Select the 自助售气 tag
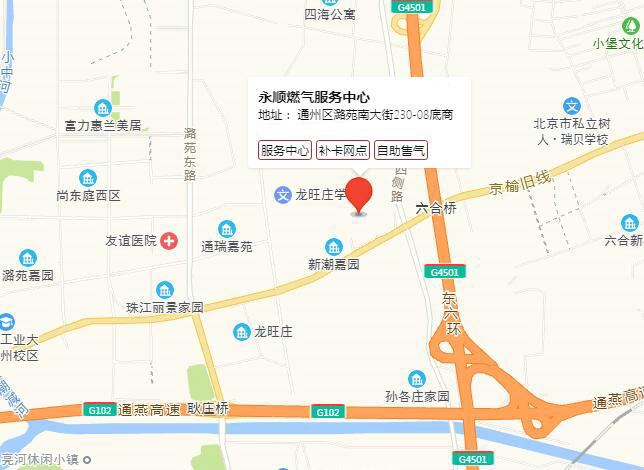644x470 pixels. coord(401,151)
